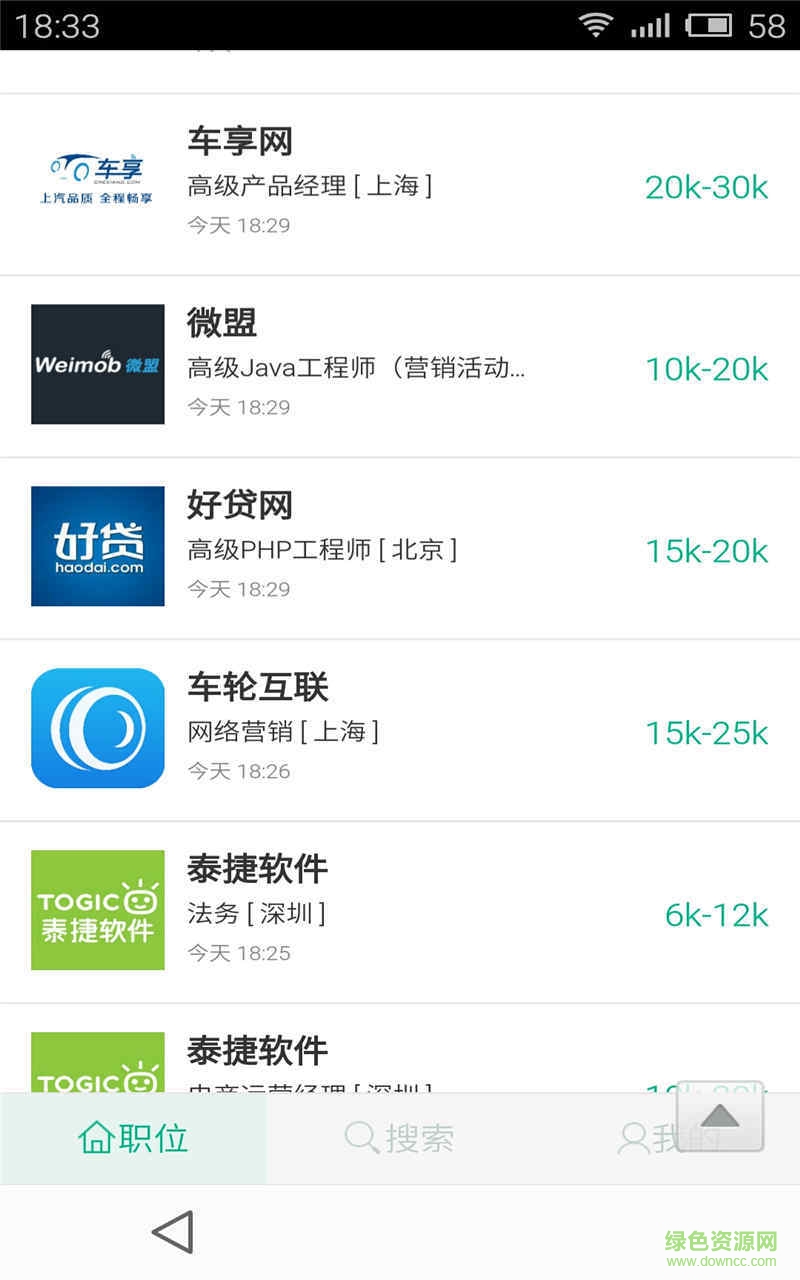Switch to the 搜索 tab
800x1280 pixels.
pyautogui.click(x=400, y=1139)
